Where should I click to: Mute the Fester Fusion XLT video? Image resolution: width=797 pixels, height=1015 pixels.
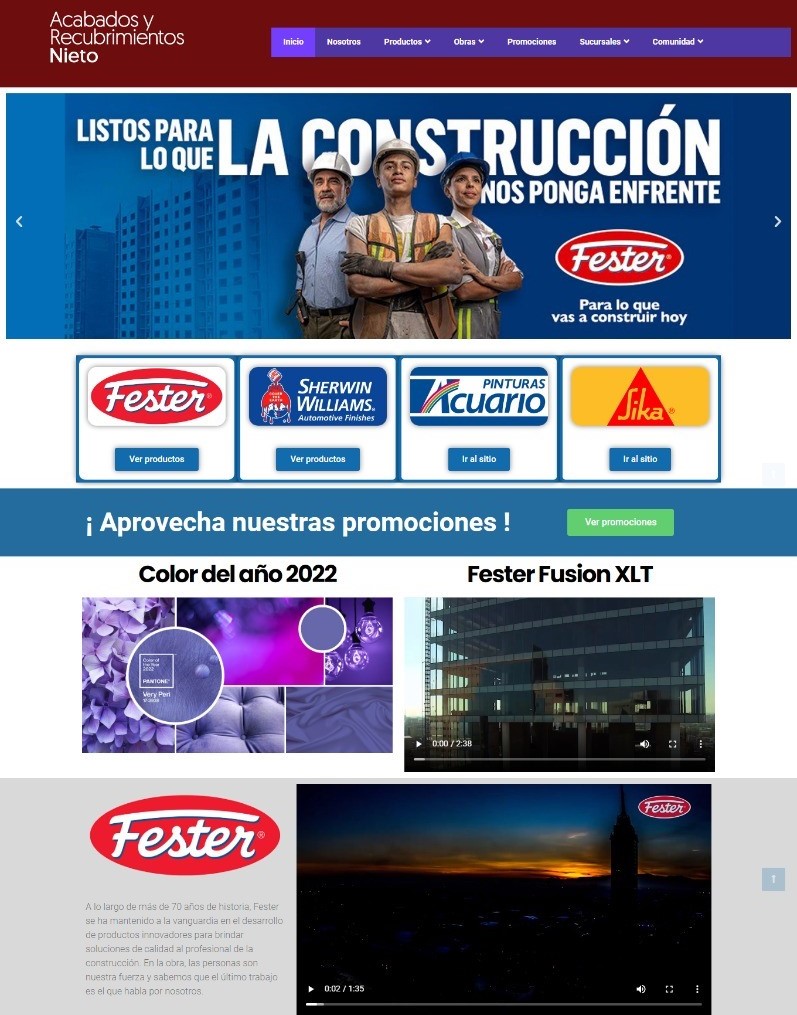tap(644, 745)
